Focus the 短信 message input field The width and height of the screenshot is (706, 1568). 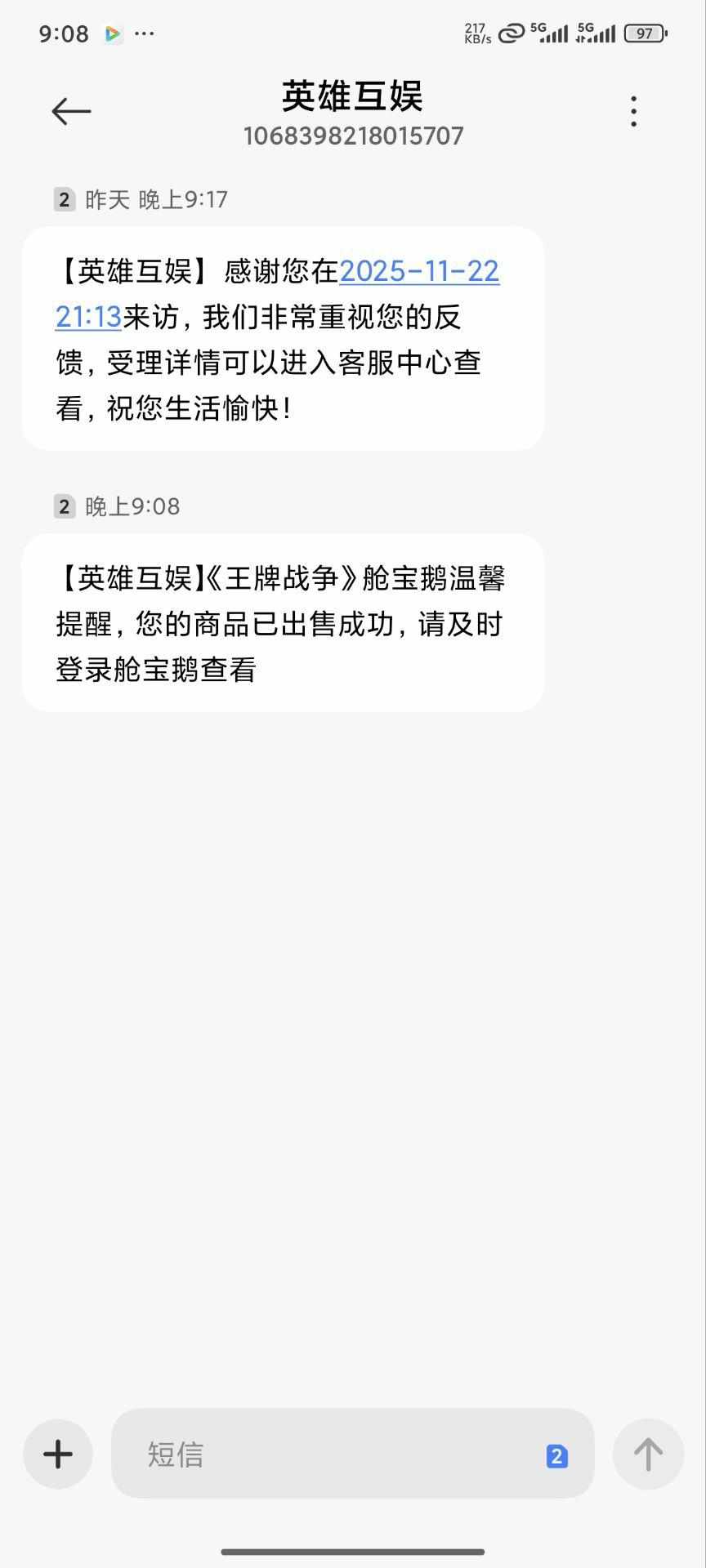(327, 1454)
